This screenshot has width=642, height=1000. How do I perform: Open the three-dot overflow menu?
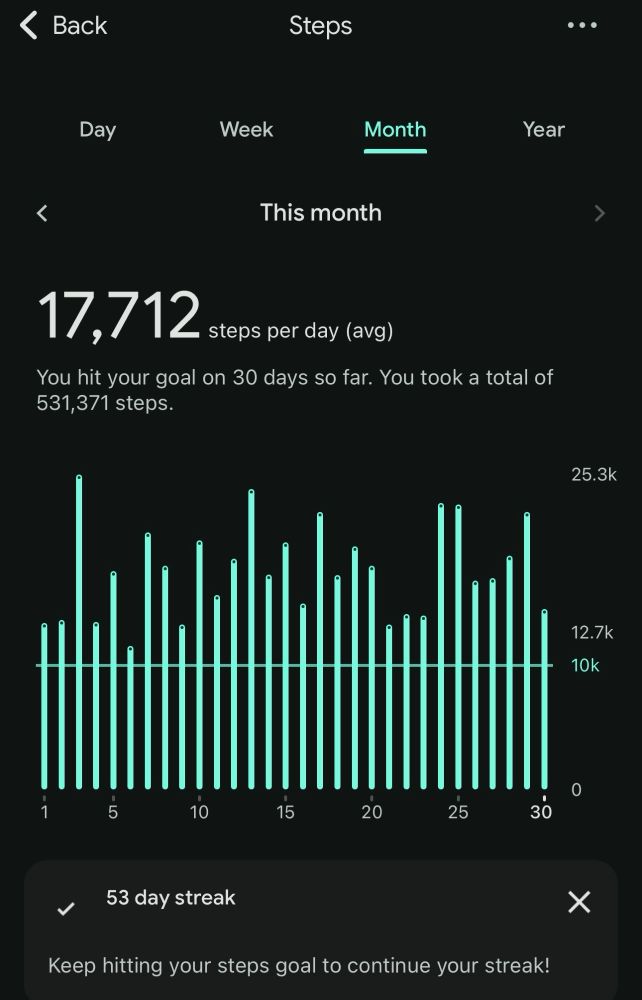pyautogui.click(x=582, y=26)
